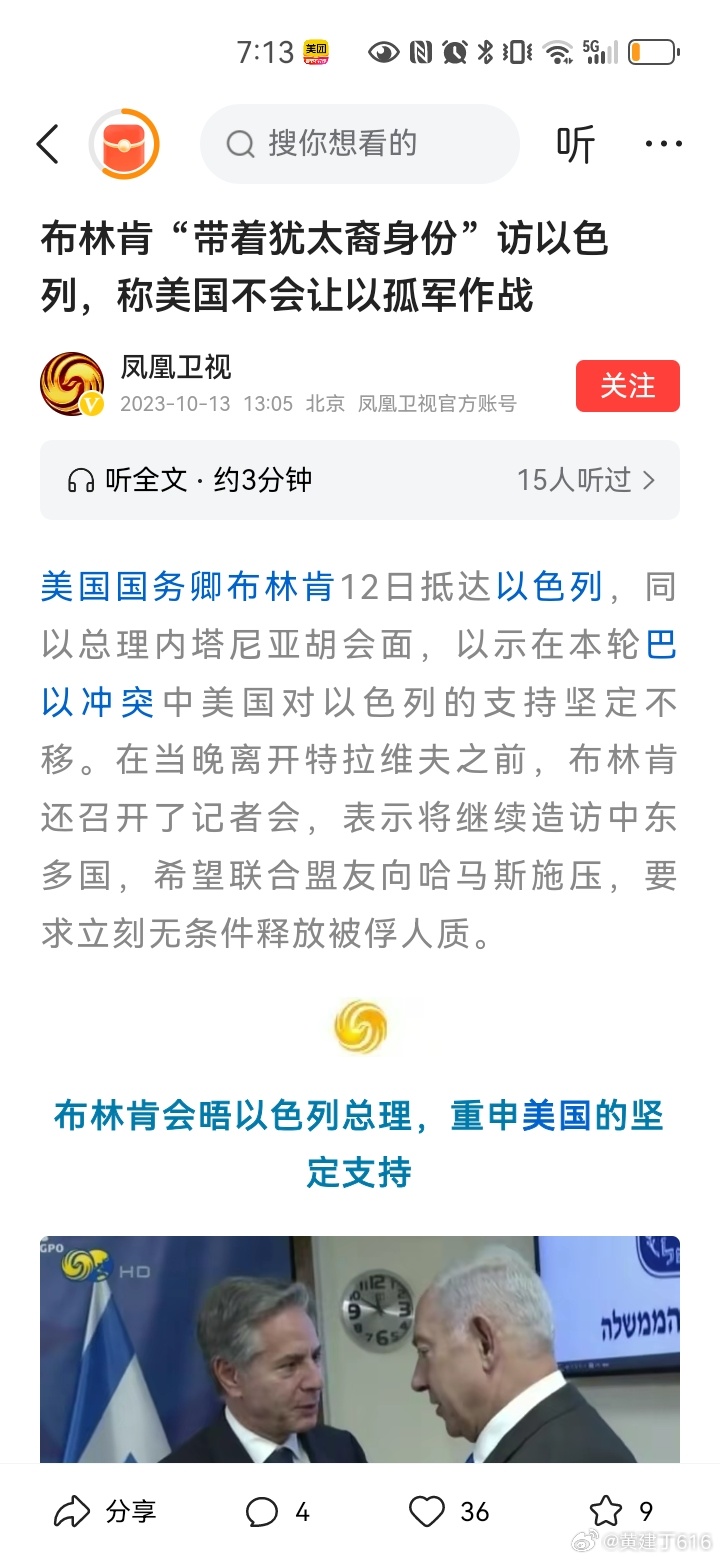
Task: Open the comments icon showing 4
Action: (x=277, y=1512)
